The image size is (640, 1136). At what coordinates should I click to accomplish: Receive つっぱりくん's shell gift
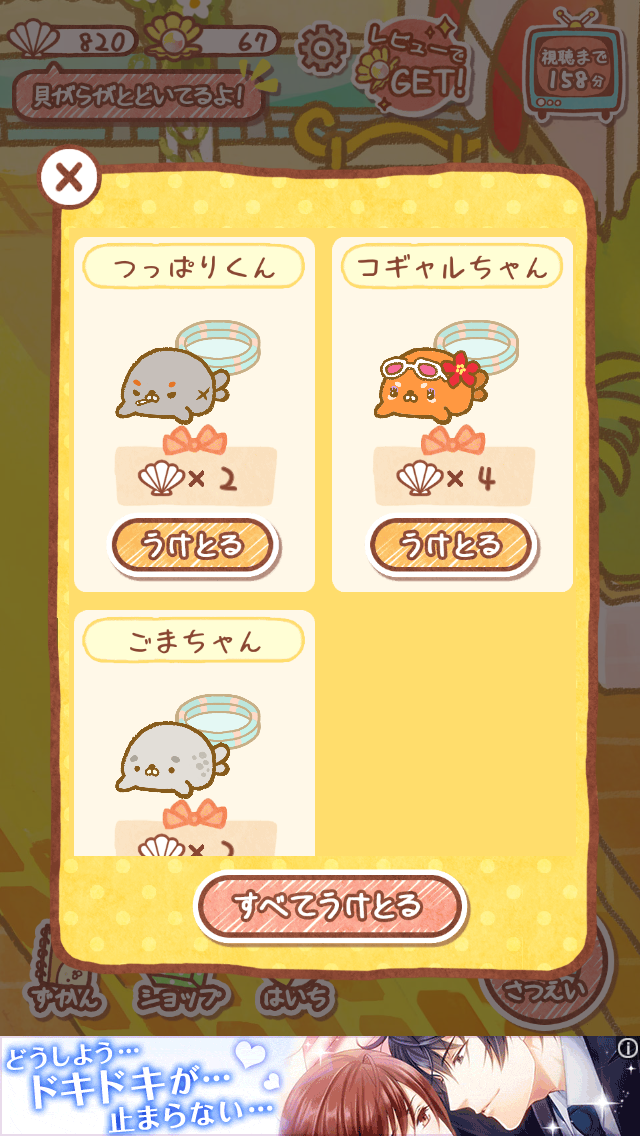click(193, 545)
